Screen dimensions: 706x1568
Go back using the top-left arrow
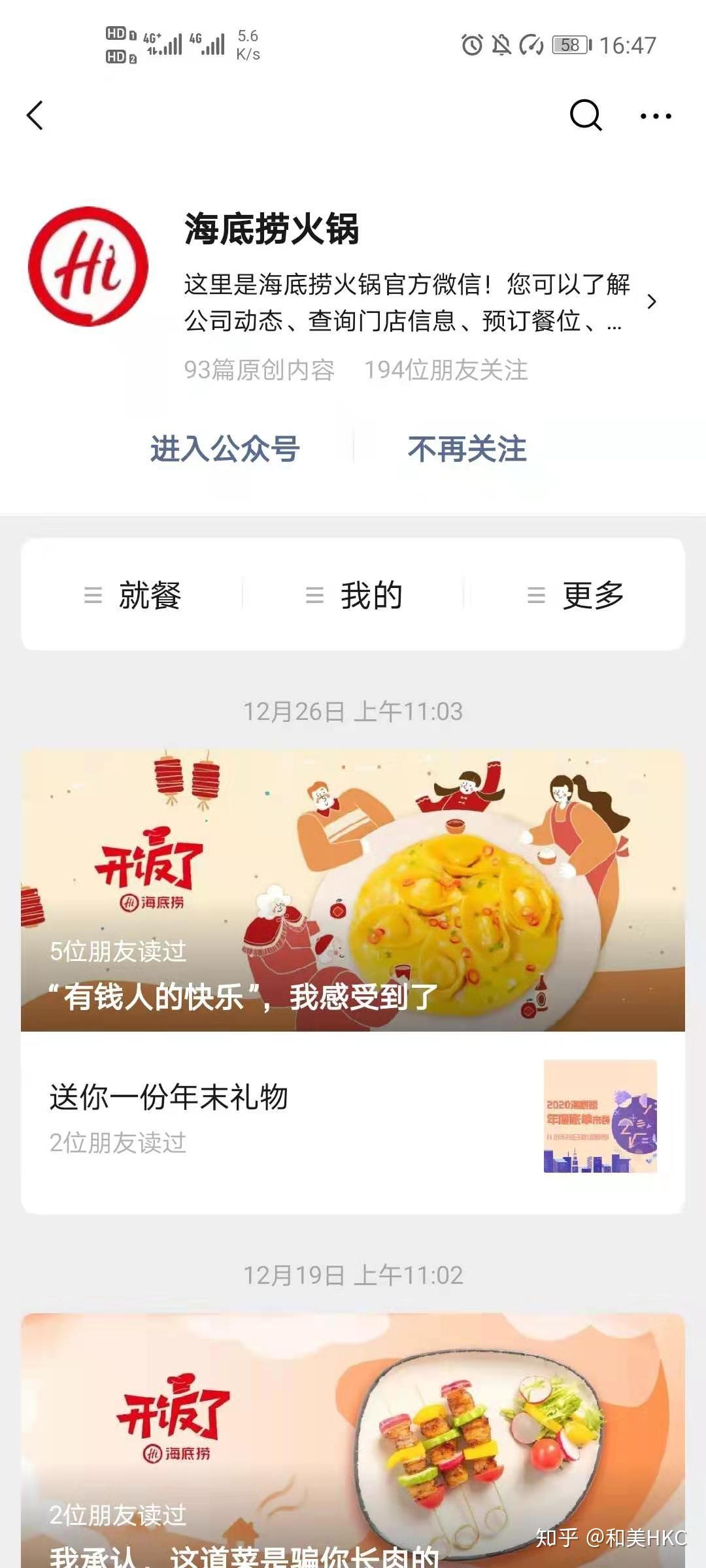click(35, 116)
